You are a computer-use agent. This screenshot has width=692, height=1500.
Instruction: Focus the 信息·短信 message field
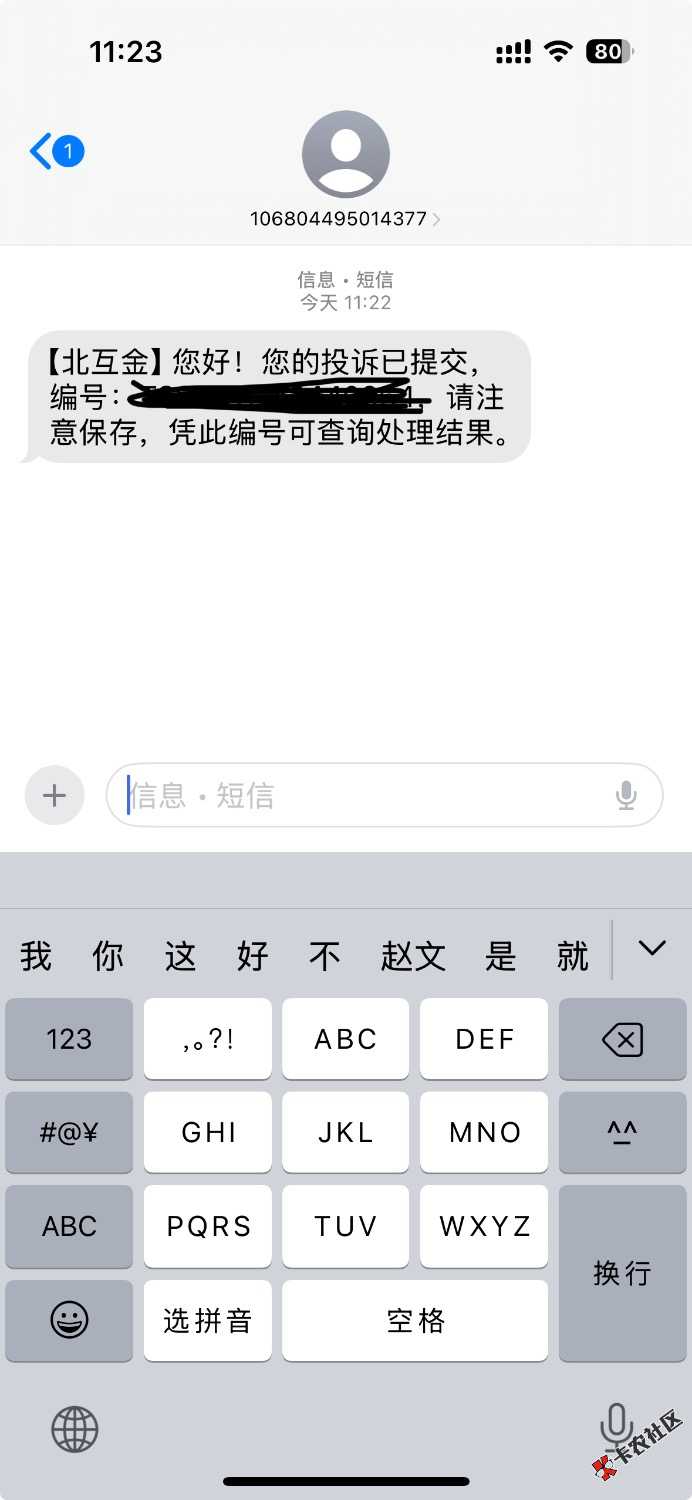pyautogui.click(x=360, y=796)
